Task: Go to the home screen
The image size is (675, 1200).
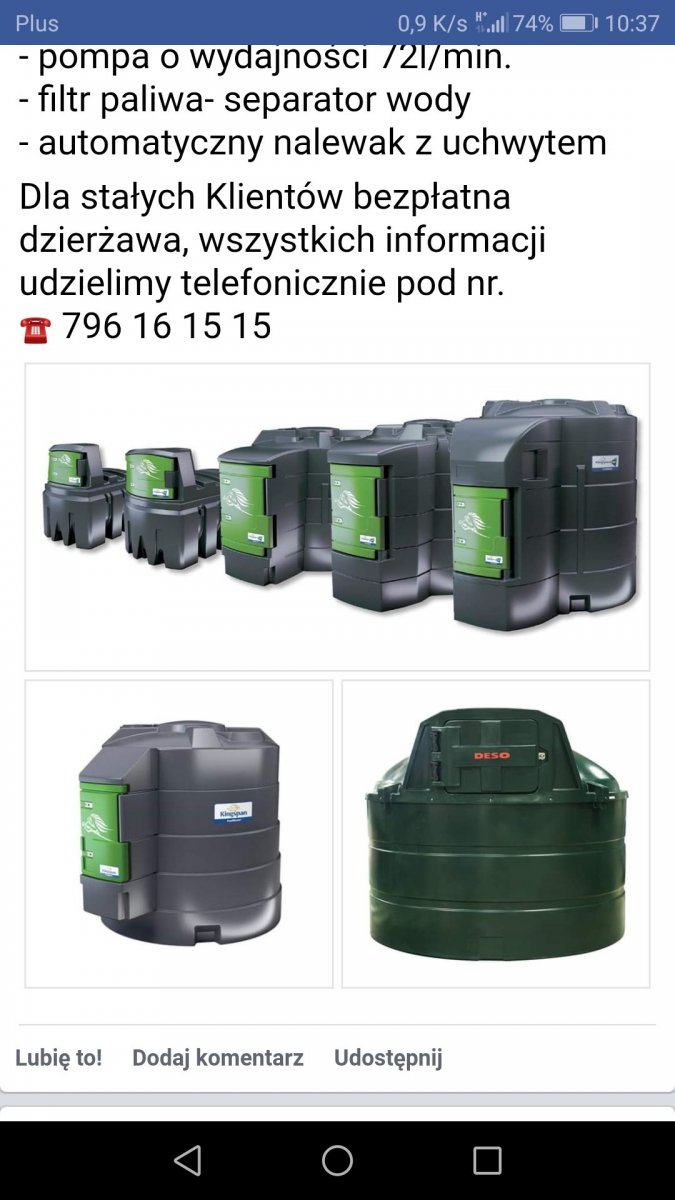Action: [337, 1160]
